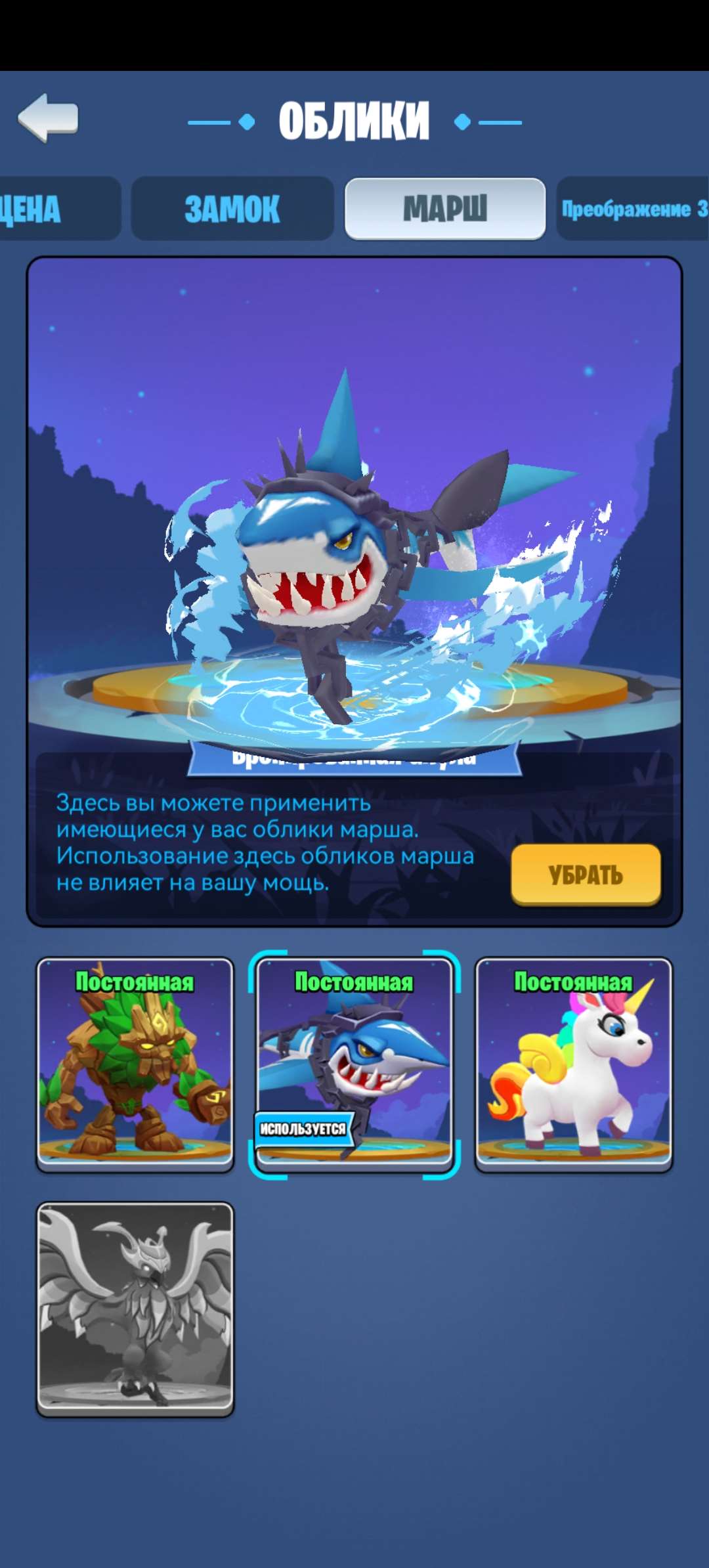Select the wooden tree golem skin
The height and width of the screenshot is (1568, 709).
[x=135, y=1064]
